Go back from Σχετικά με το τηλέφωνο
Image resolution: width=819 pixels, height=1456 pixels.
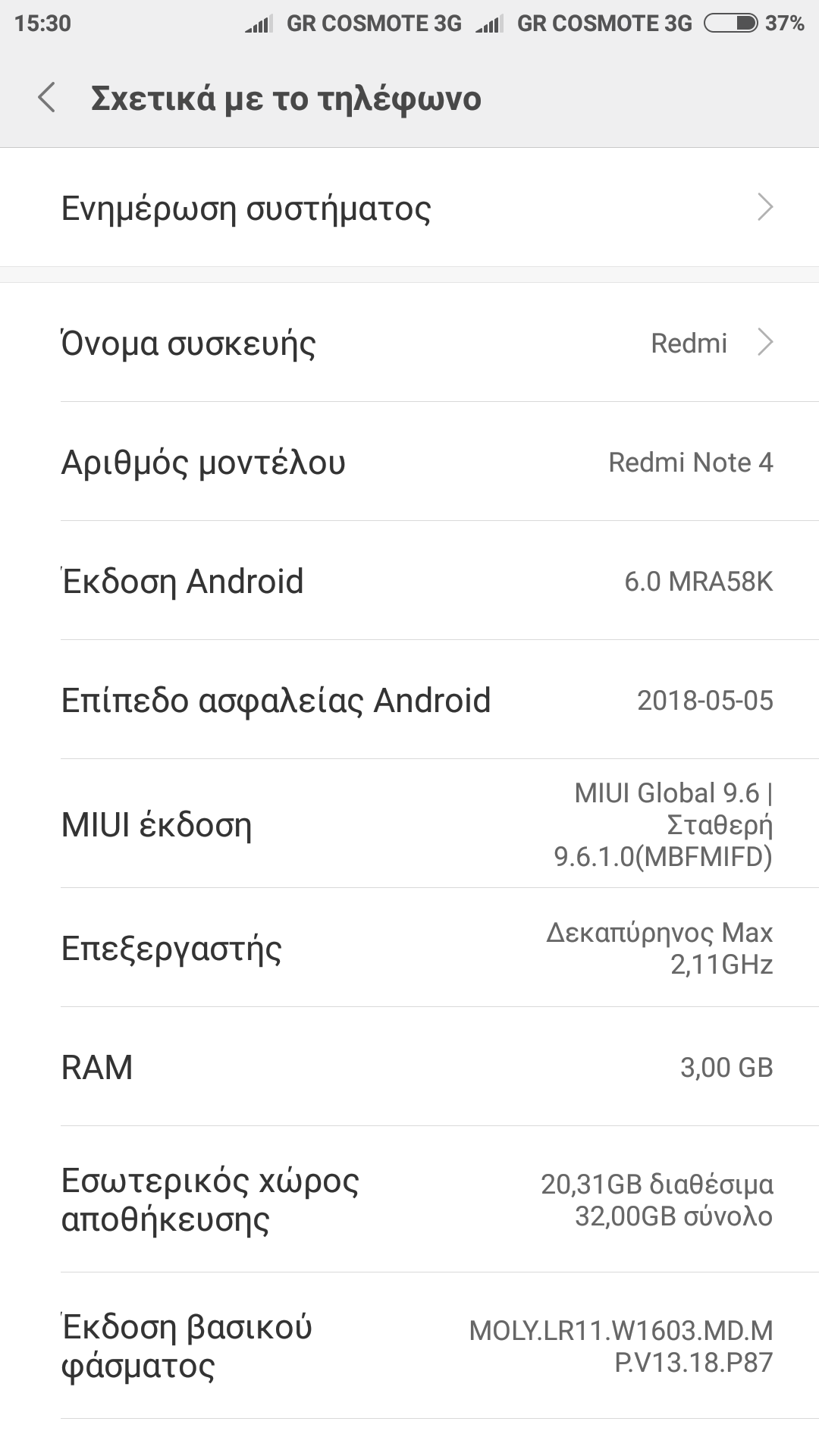pyautogui.click(x=47, y=99)
